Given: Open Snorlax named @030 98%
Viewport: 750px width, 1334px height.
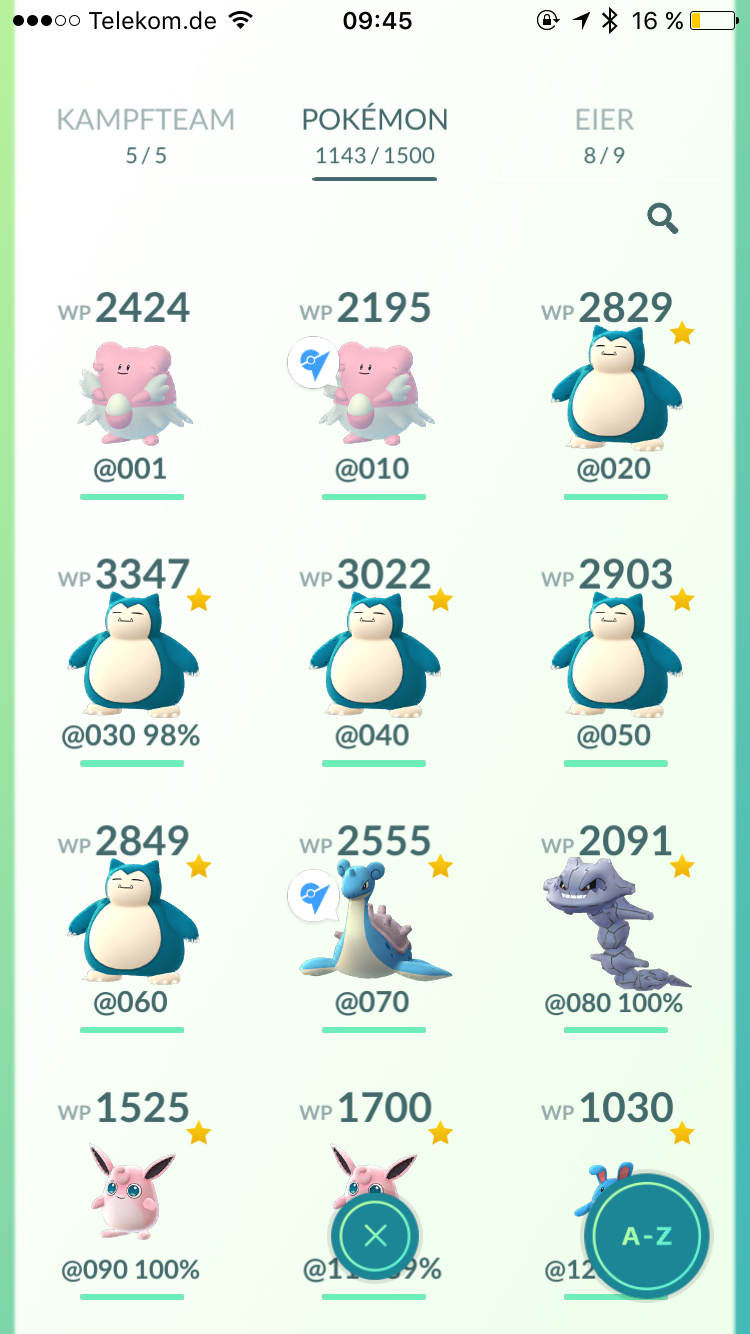Looking at the screenshot, I should click(132, 661).
